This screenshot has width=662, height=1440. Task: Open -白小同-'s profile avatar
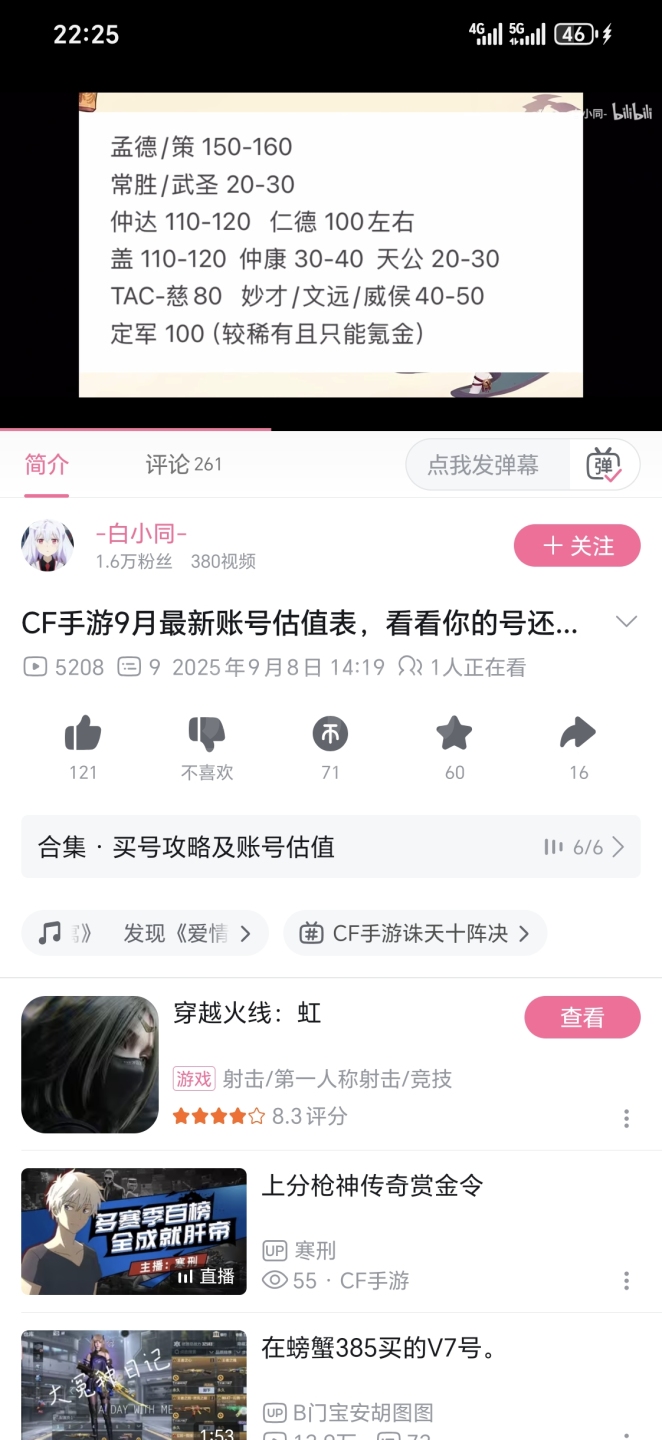pyautogui.click(x=47, y=546)
